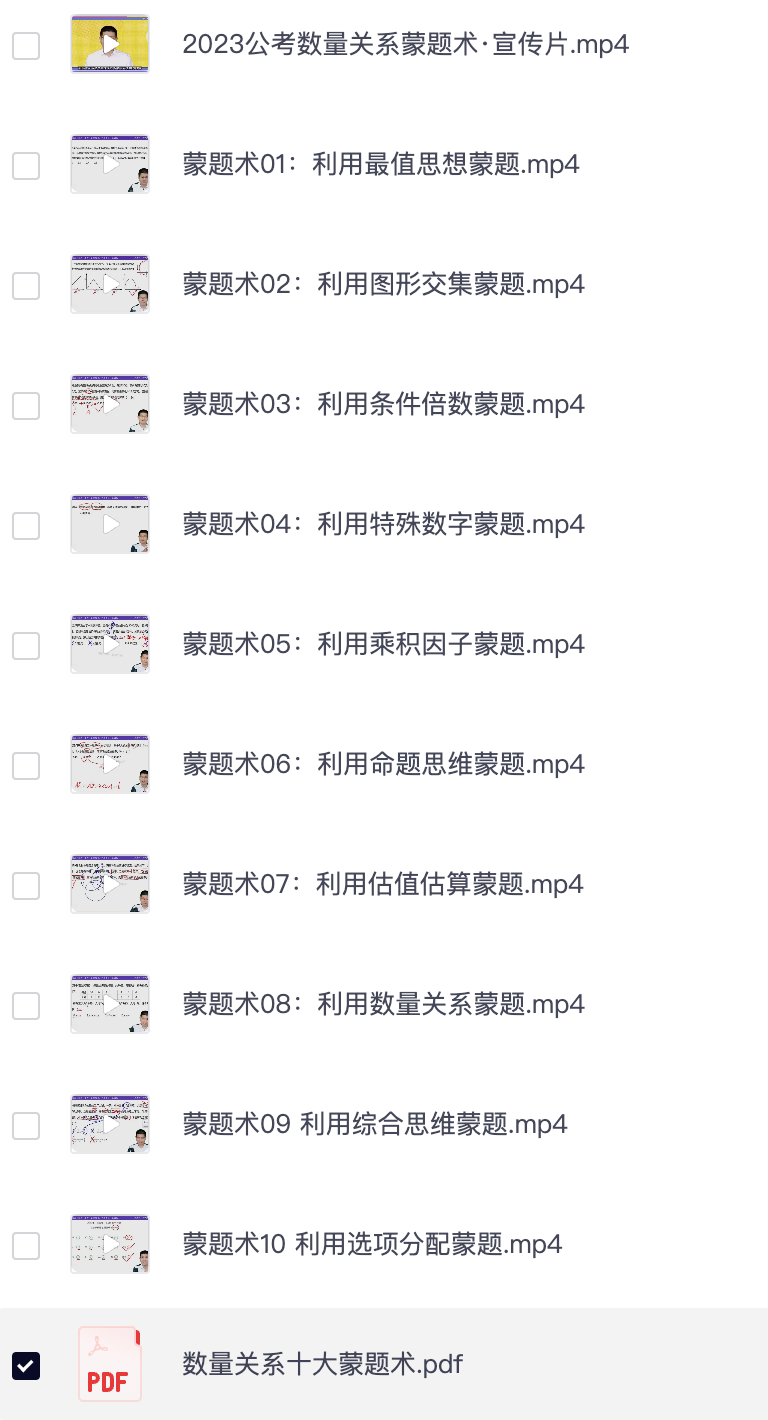Open the file 蒙题术10 利用选项分配蒙题.mp4
The image size is (768, 1420).
(x=372, y=1245)
